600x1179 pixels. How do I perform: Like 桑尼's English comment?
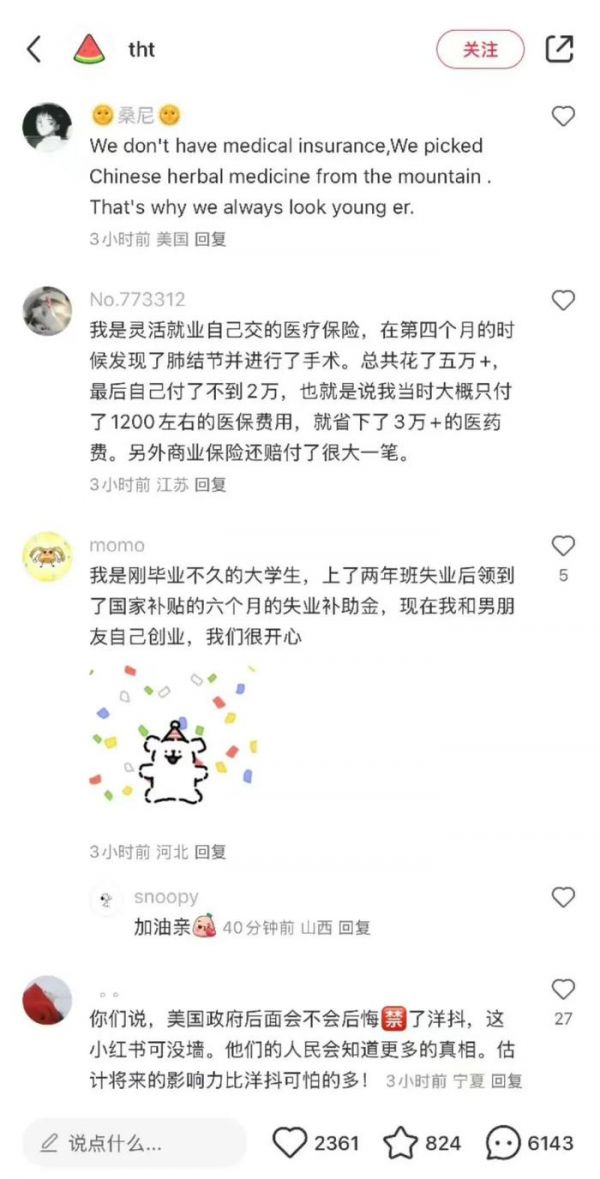563,116
